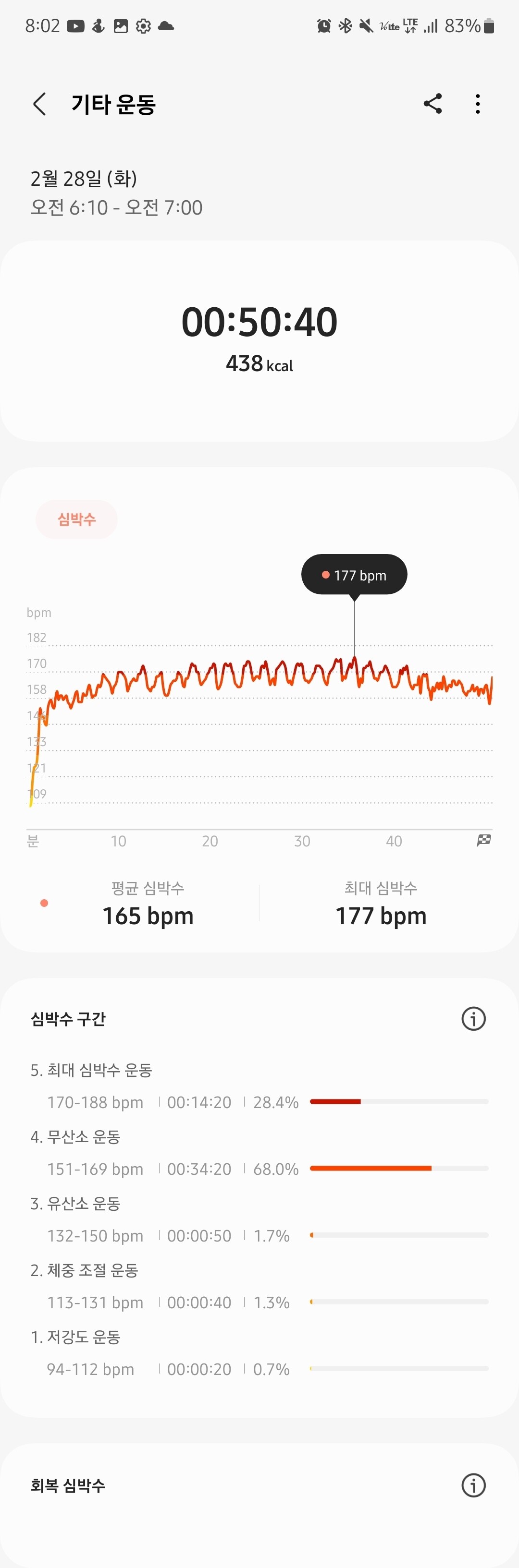Select the 심박수 chip
This screenshot has height=1568, width=519.
[77, 519]
